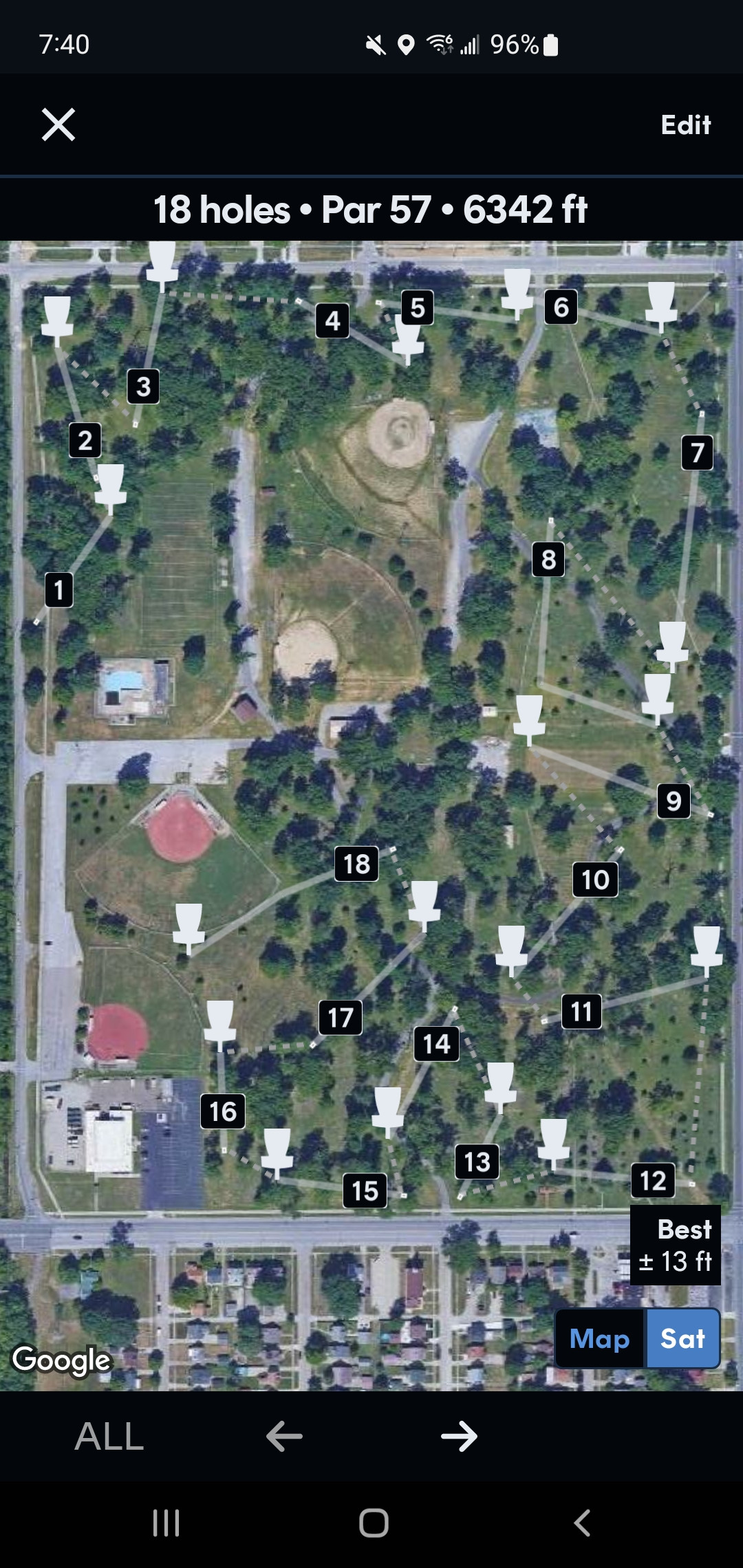Select hole 1 marker on map

pos(58,589)
